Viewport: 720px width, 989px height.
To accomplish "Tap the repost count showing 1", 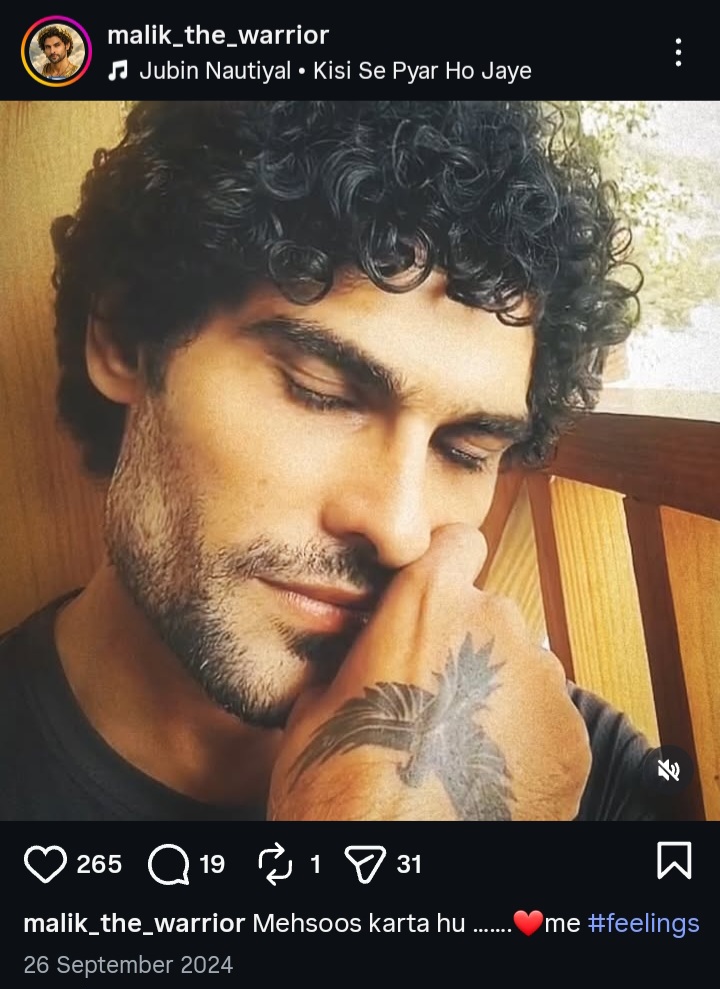I will pyautogui.click(x=315, y=861).
